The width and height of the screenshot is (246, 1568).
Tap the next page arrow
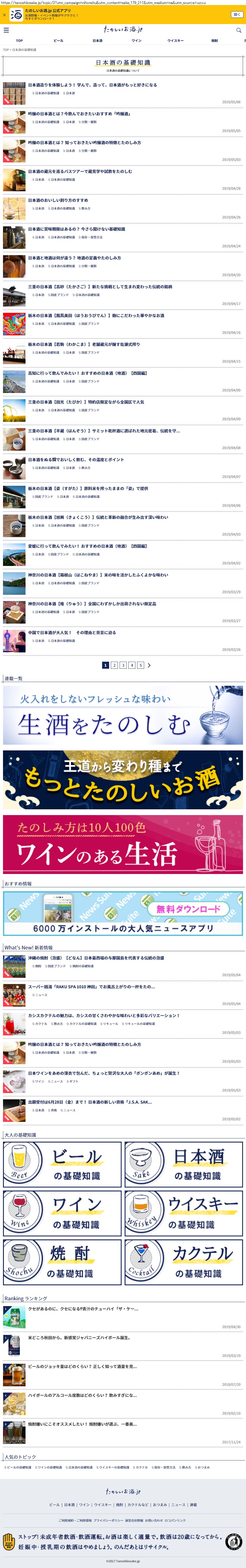pos(149,665)
